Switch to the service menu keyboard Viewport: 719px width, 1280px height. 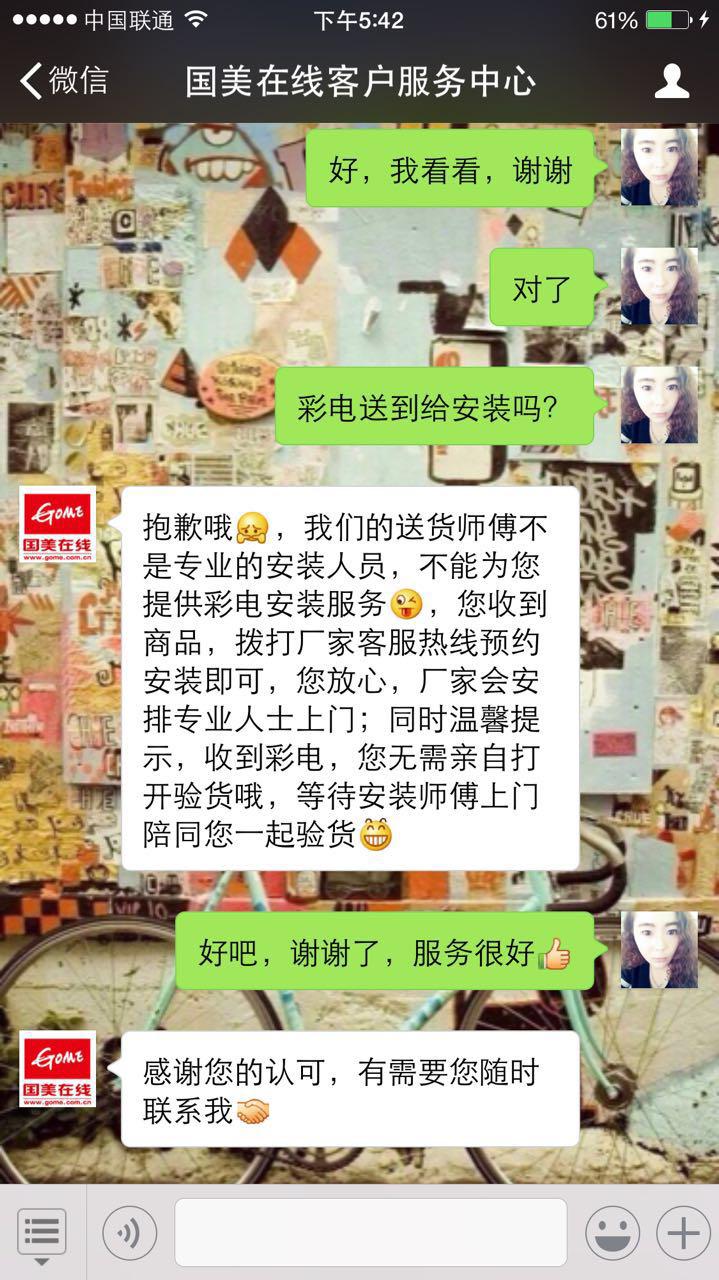pos(41,1233)
